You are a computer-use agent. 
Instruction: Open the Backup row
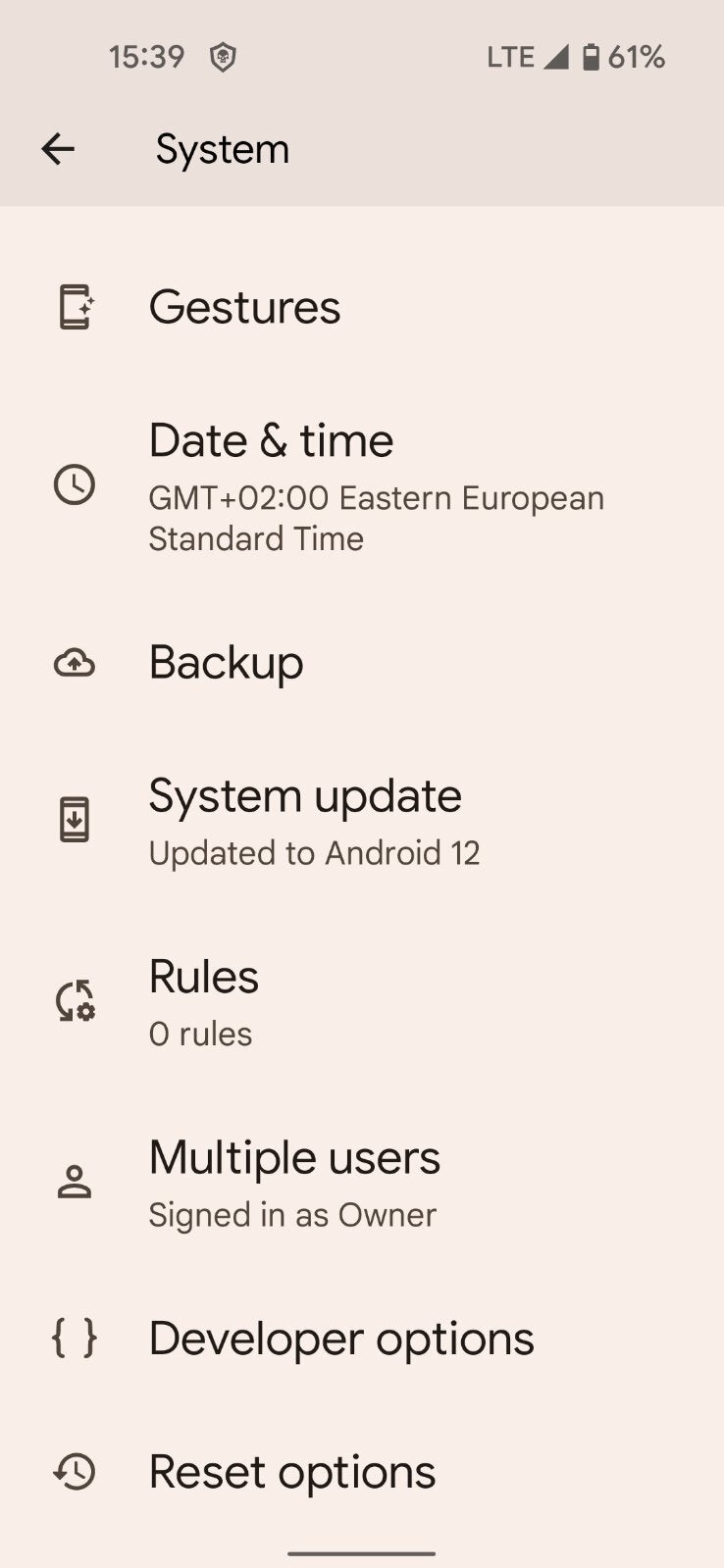click(x=362, y=663)
